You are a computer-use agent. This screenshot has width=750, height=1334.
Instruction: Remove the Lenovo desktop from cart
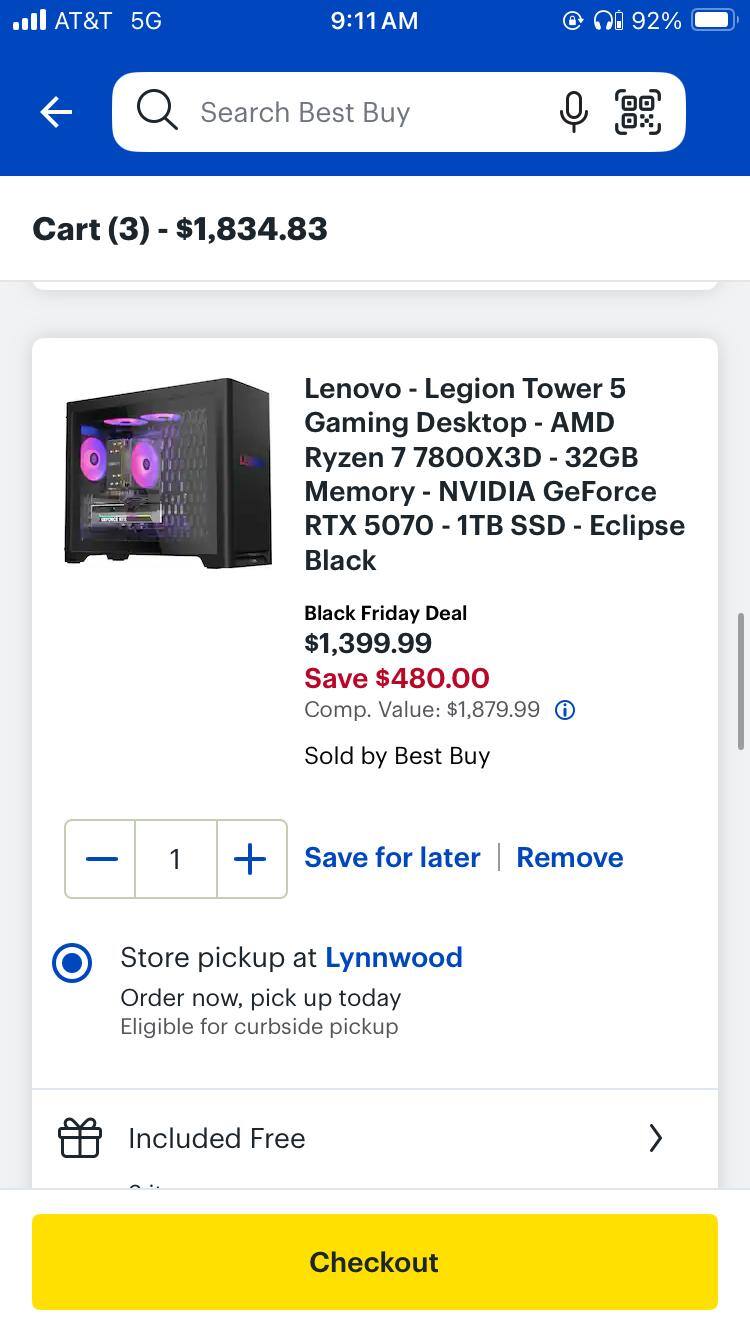[569, 857]
